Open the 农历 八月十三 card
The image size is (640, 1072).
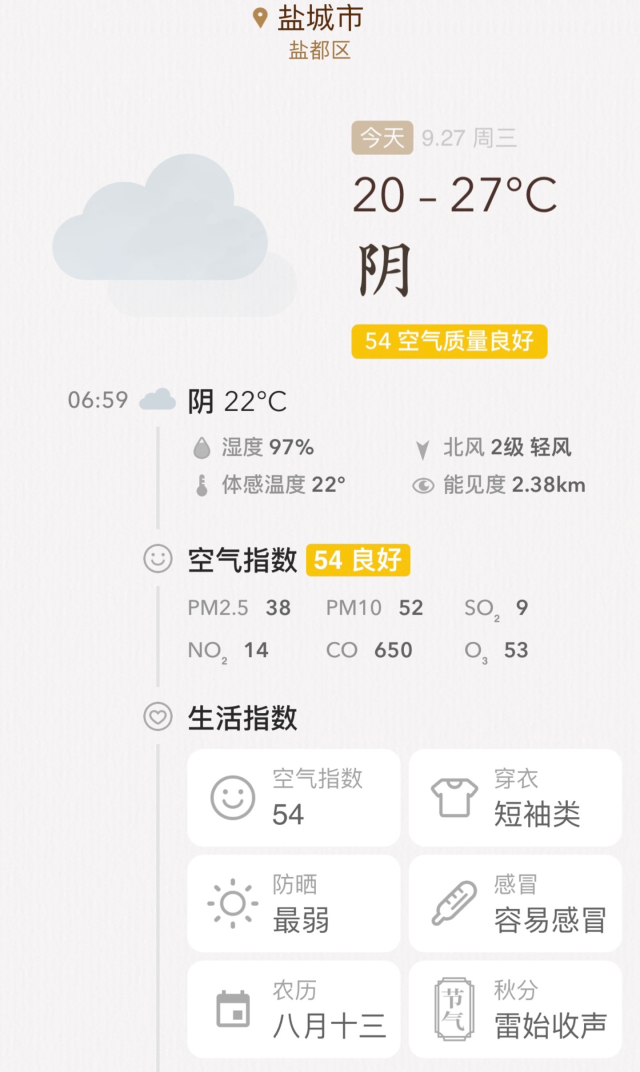(293, 1009)
